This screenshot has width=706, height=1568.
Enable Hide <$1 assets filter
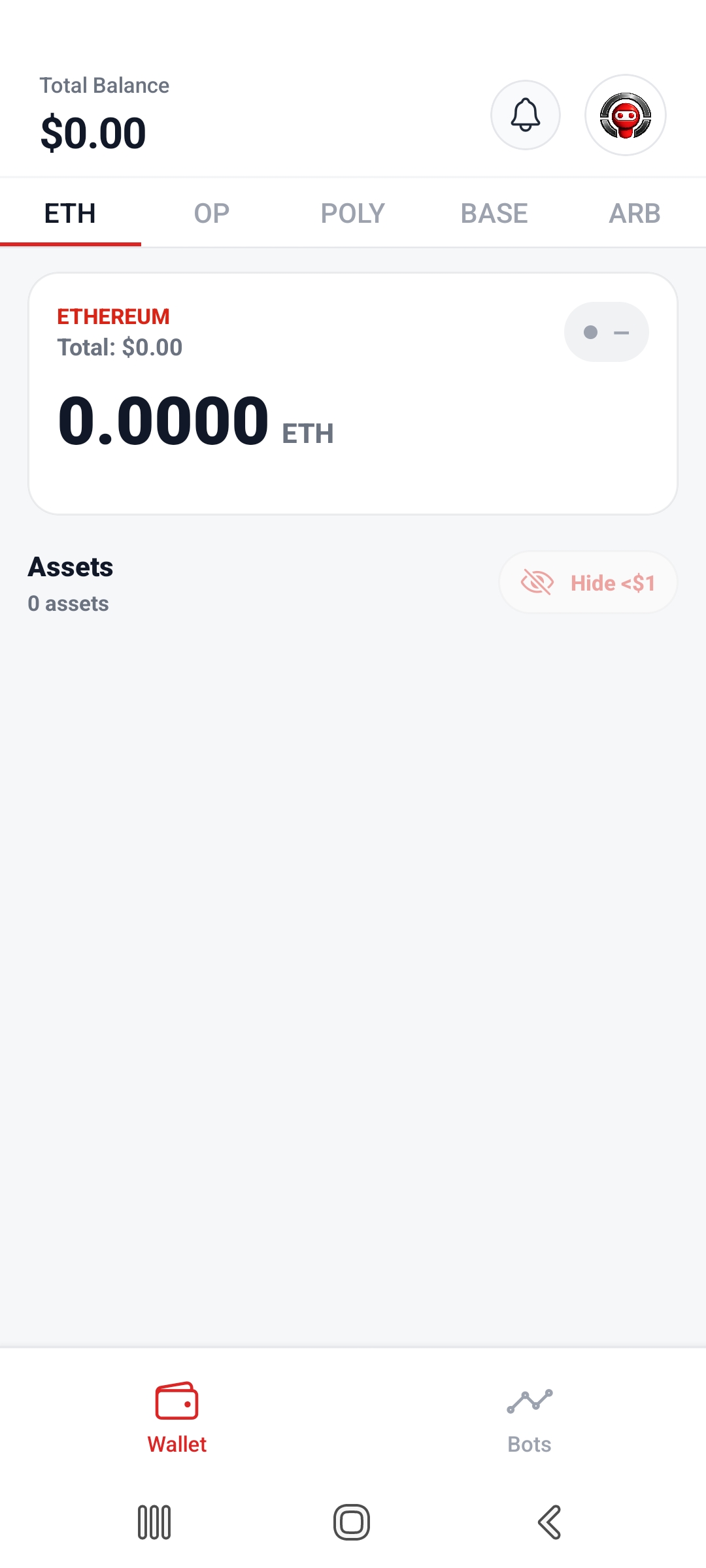point(587,582)
